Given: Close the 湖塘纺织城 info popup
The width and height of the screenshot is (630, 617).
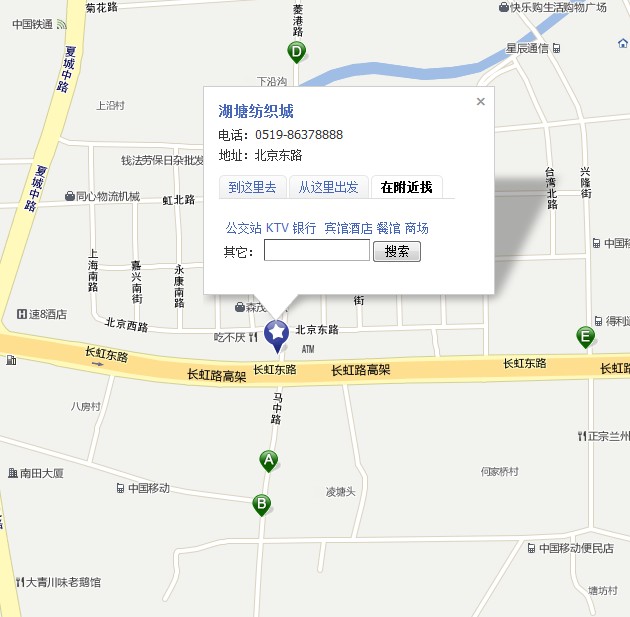Looking at the screenshot, I should tap(481, 101).
